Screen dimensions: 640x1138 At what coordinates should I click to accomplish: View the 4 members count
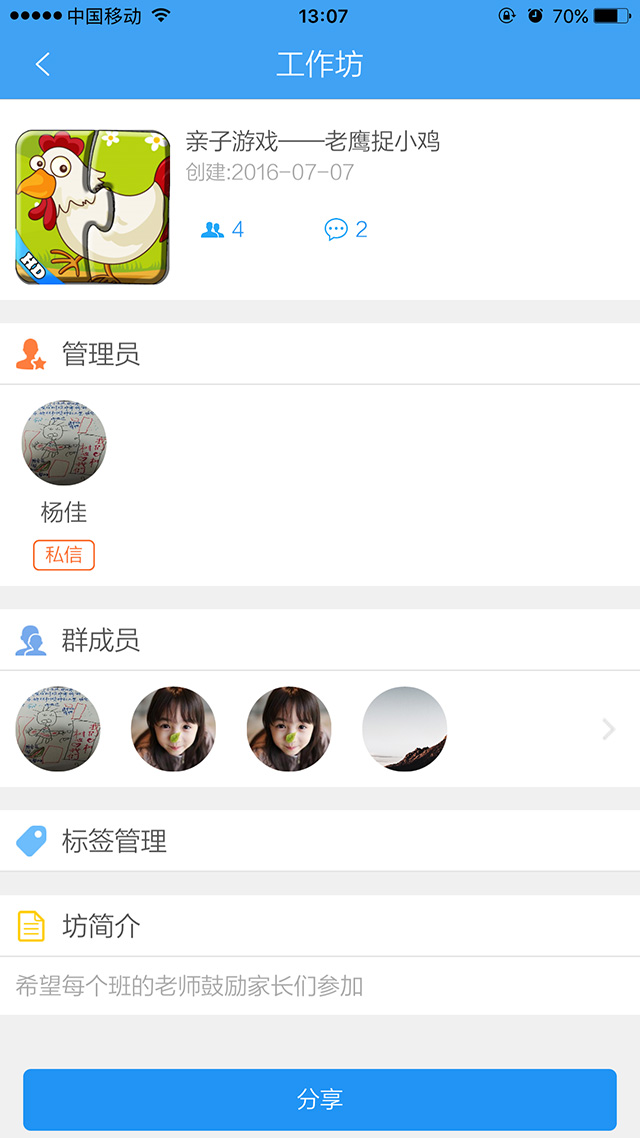222,230
